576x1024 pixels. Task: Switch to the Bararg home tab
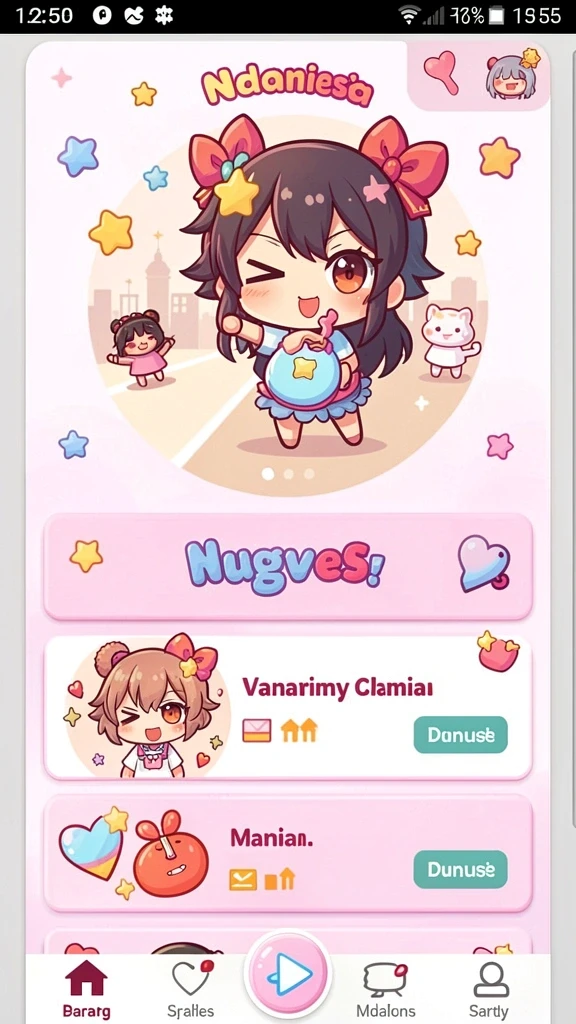click(86, 989)
